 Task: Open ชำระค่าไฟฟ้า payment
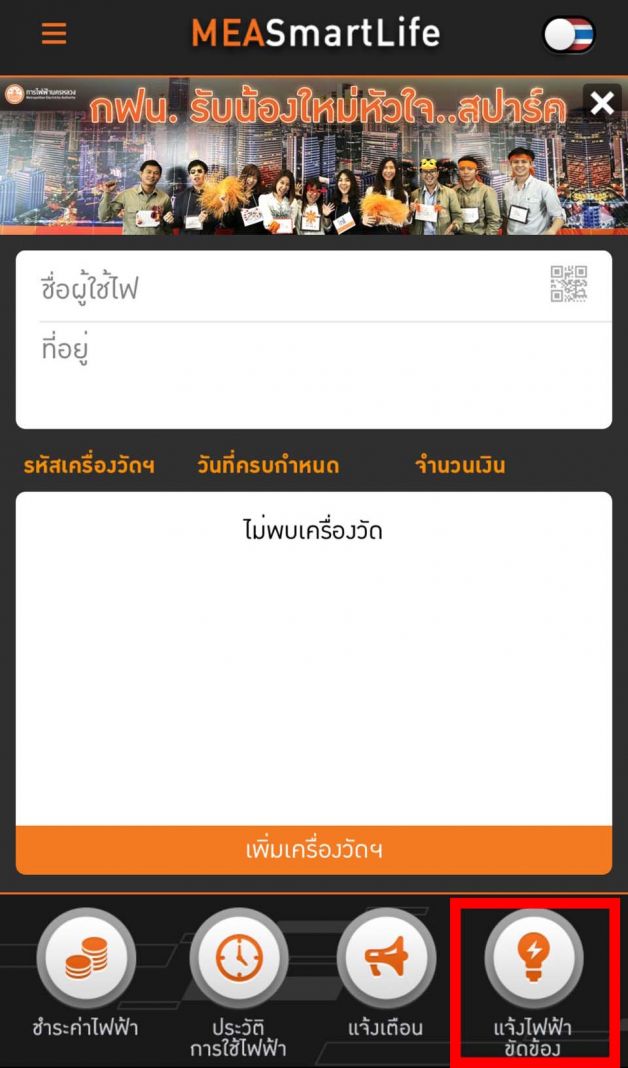85,960
